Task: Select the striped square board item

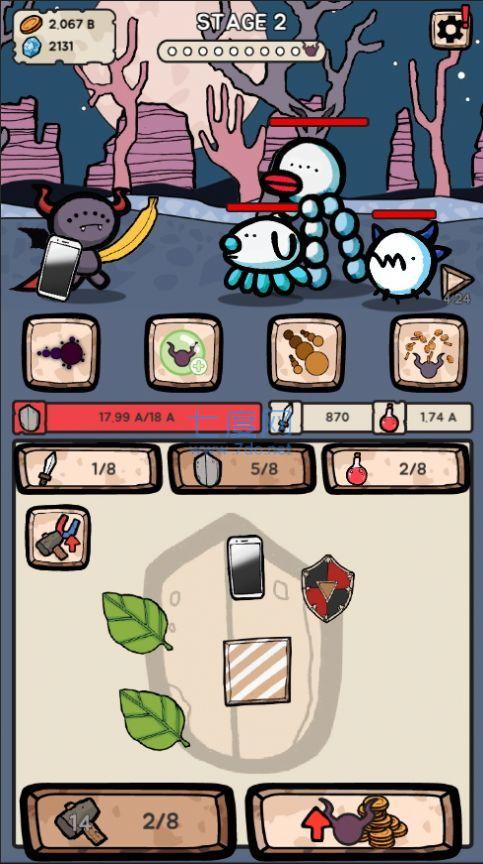Action: [257, 671]
